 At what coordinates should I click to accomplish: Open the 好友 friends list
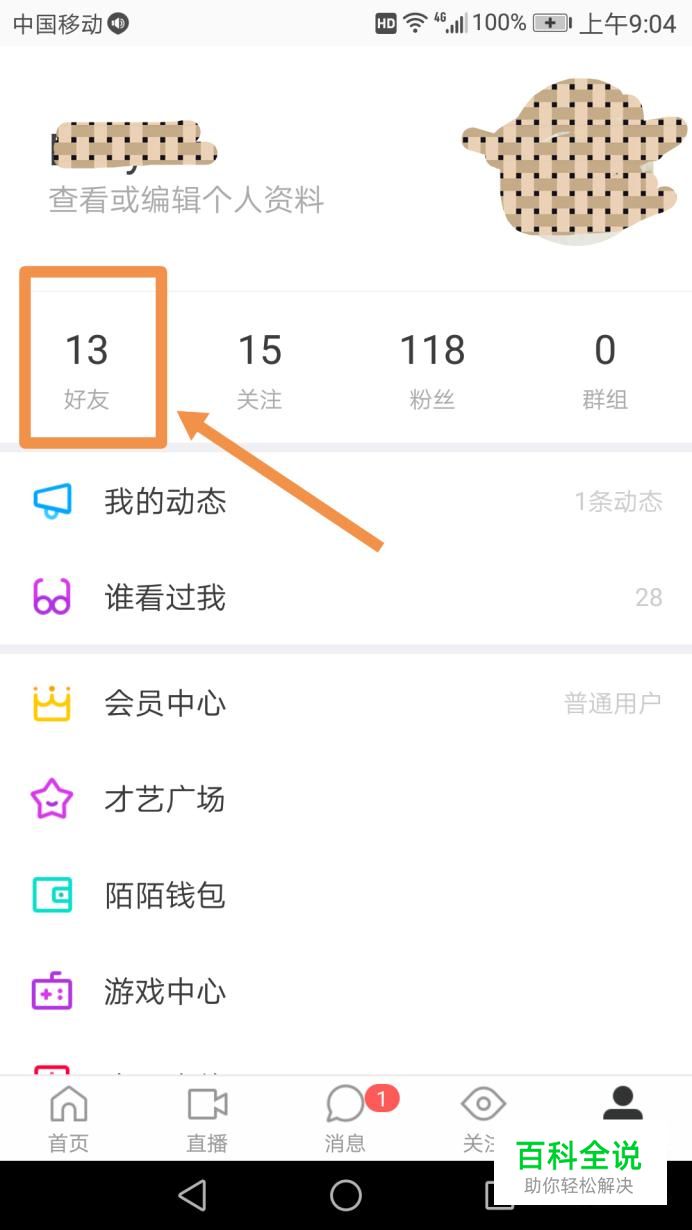point(86,370)
